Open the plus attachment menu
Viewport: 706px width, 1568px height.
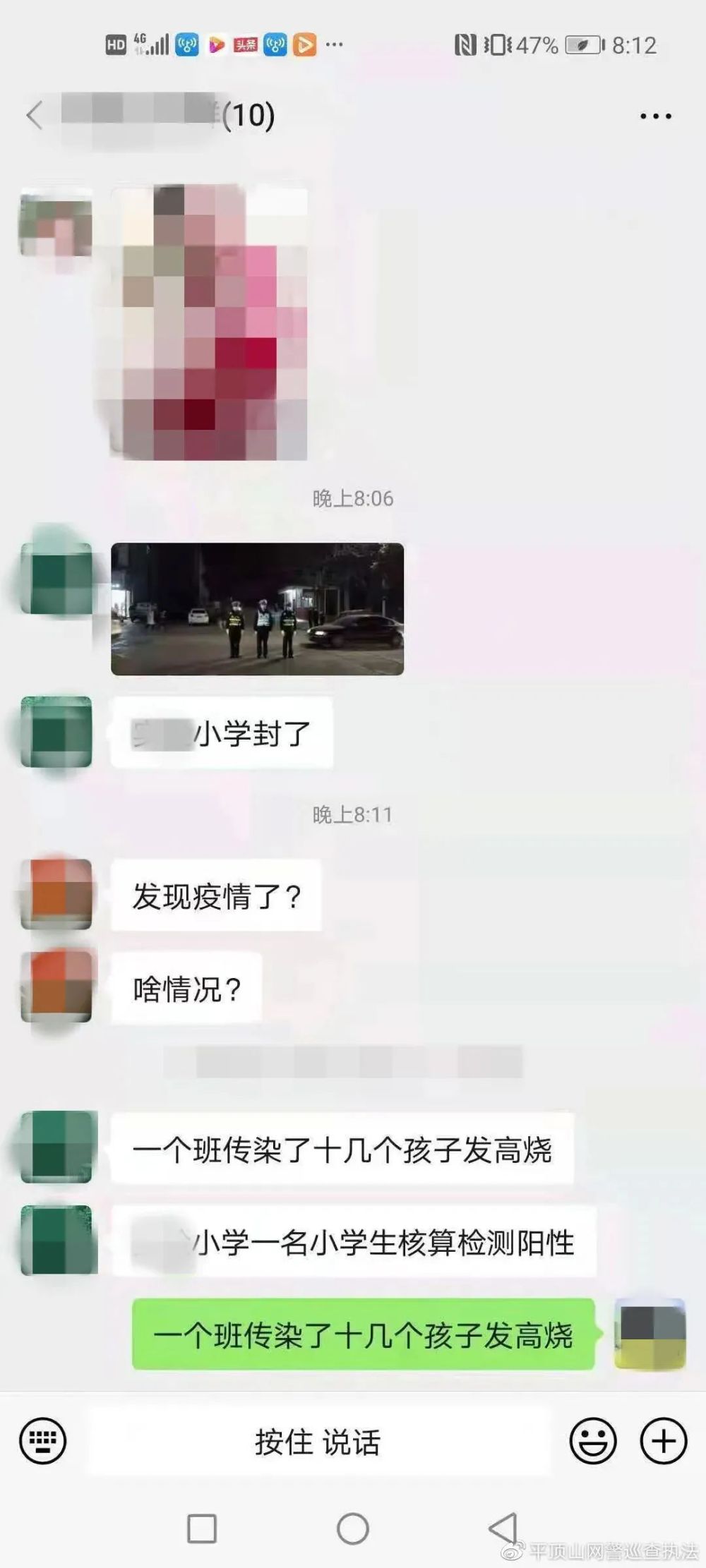(662, 1441)
